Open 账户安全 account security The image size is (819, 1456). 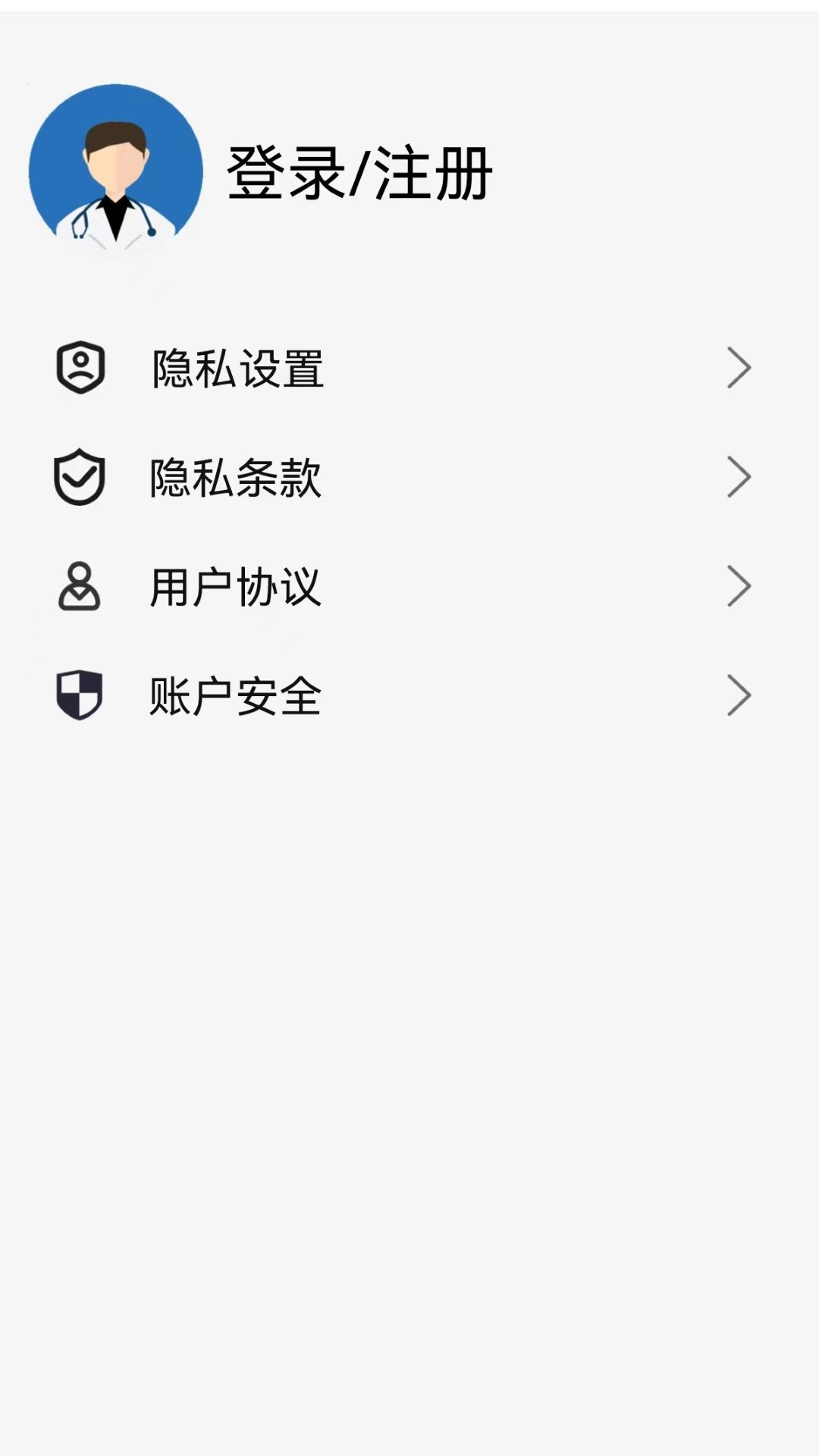[x=237, y=696]
